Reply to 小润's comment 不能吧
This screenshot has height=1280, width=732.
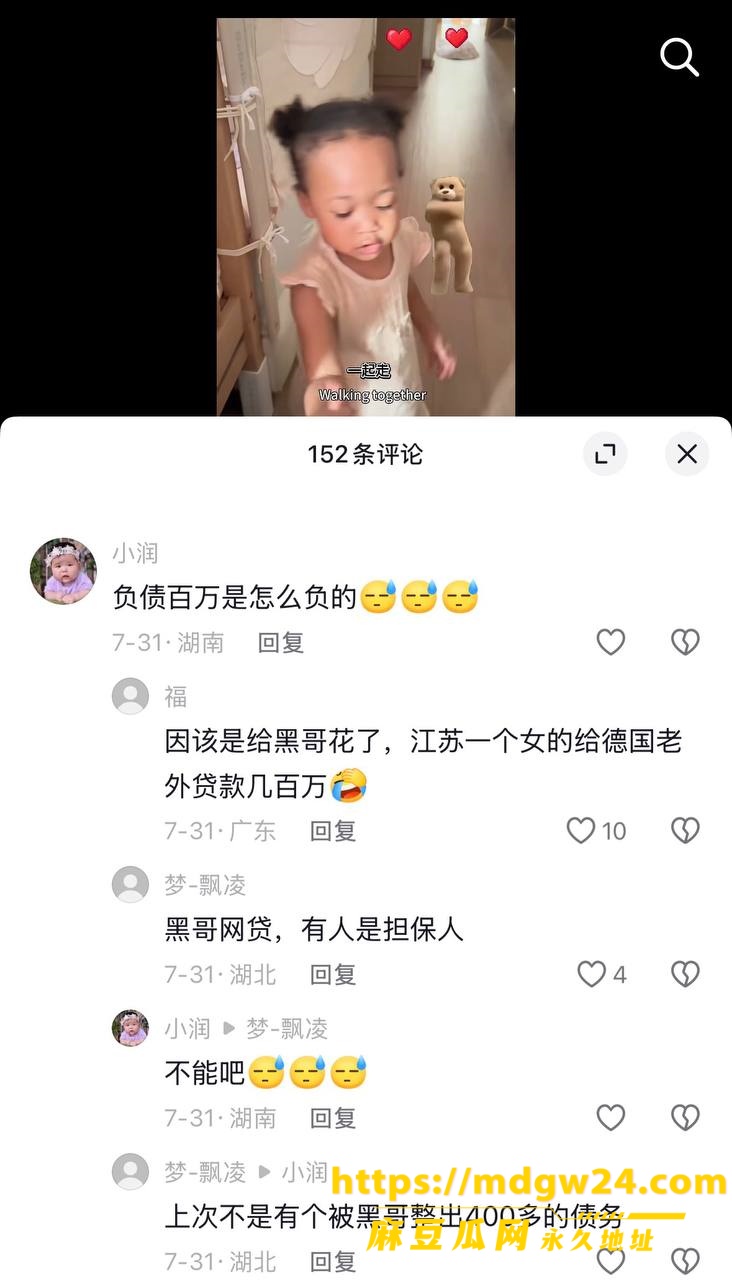tap(333, 1118)
